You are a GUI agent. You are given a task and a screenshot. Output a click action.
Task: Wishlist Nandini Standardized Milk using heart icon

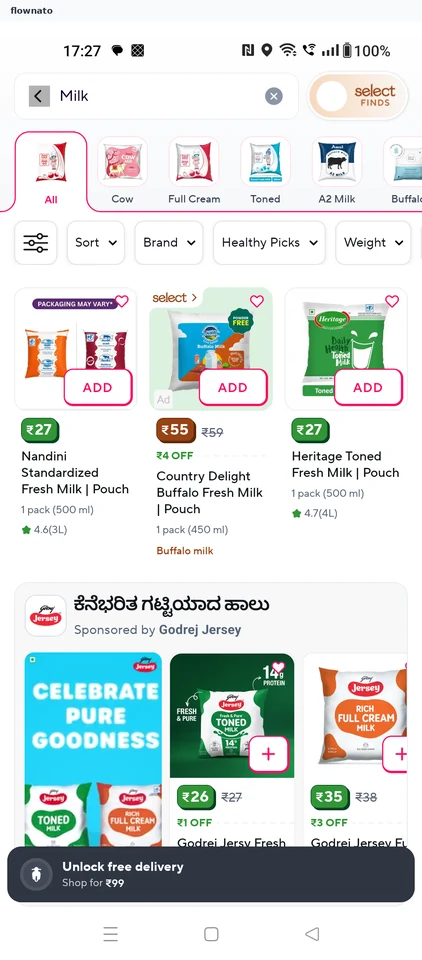click(x=122, y=301)
